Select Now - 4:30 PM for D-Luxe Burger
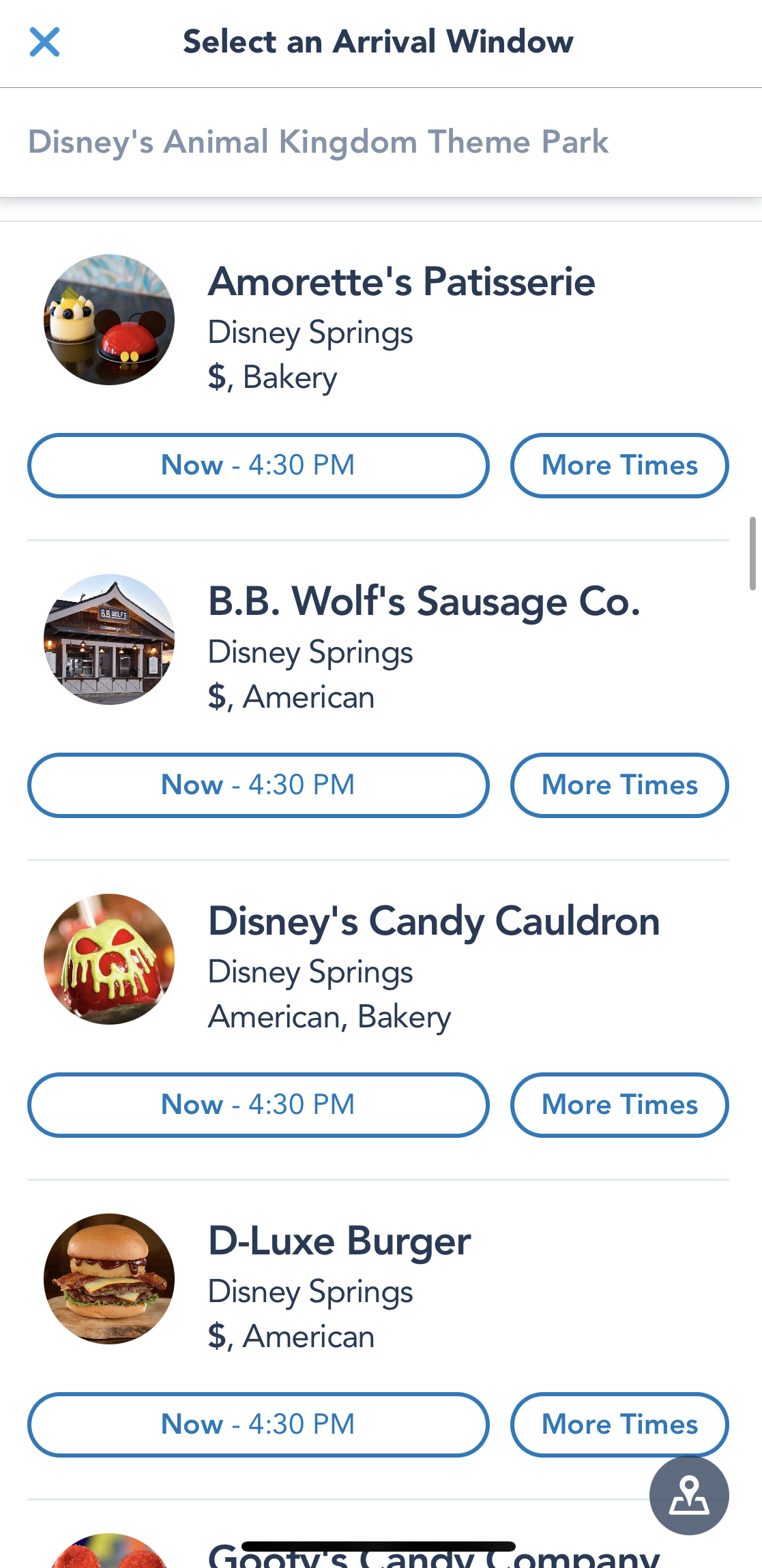 pyautogui.click(x=258, y=1425)
